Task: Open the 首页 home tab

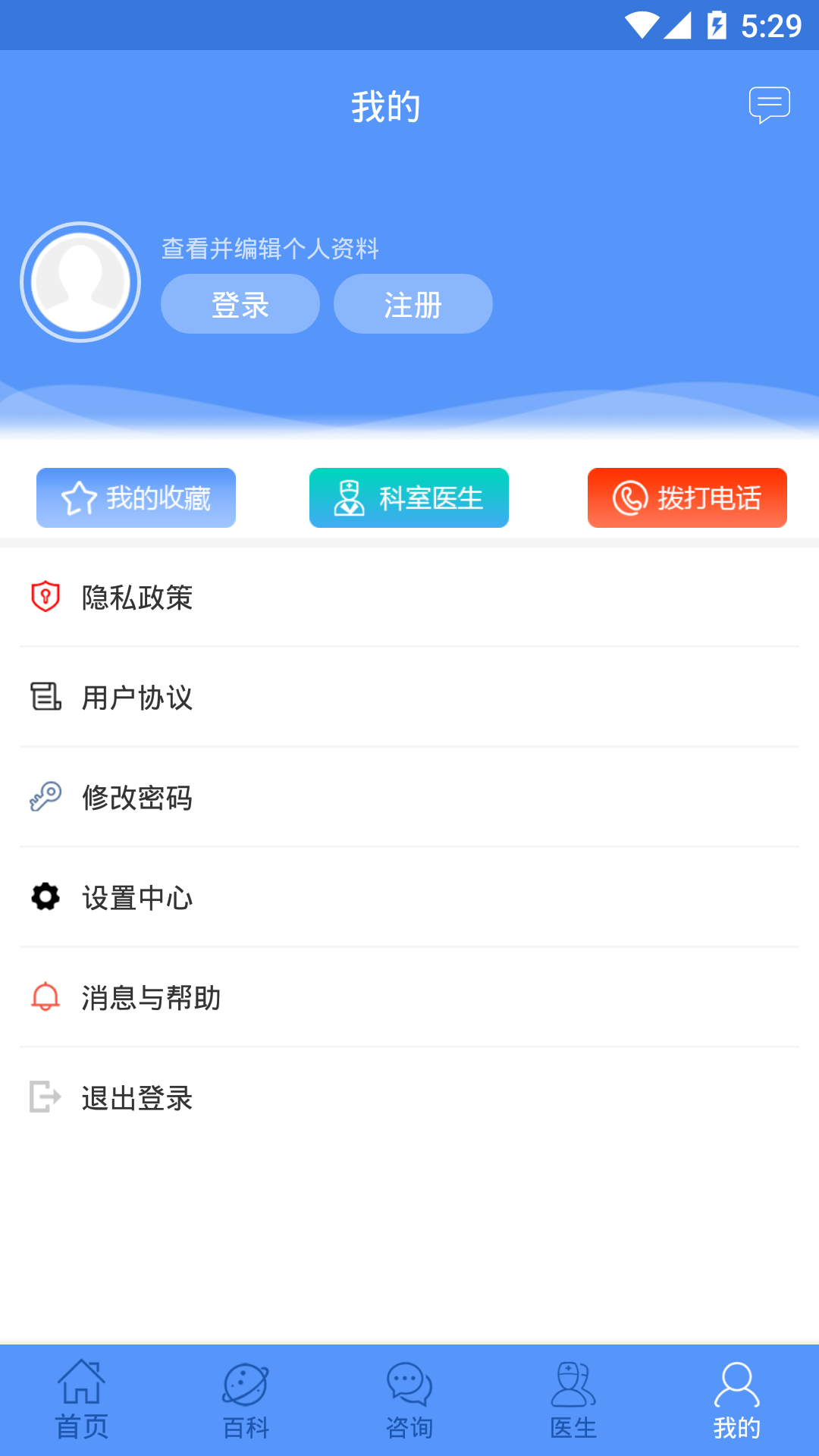Action: point(83,1399)
